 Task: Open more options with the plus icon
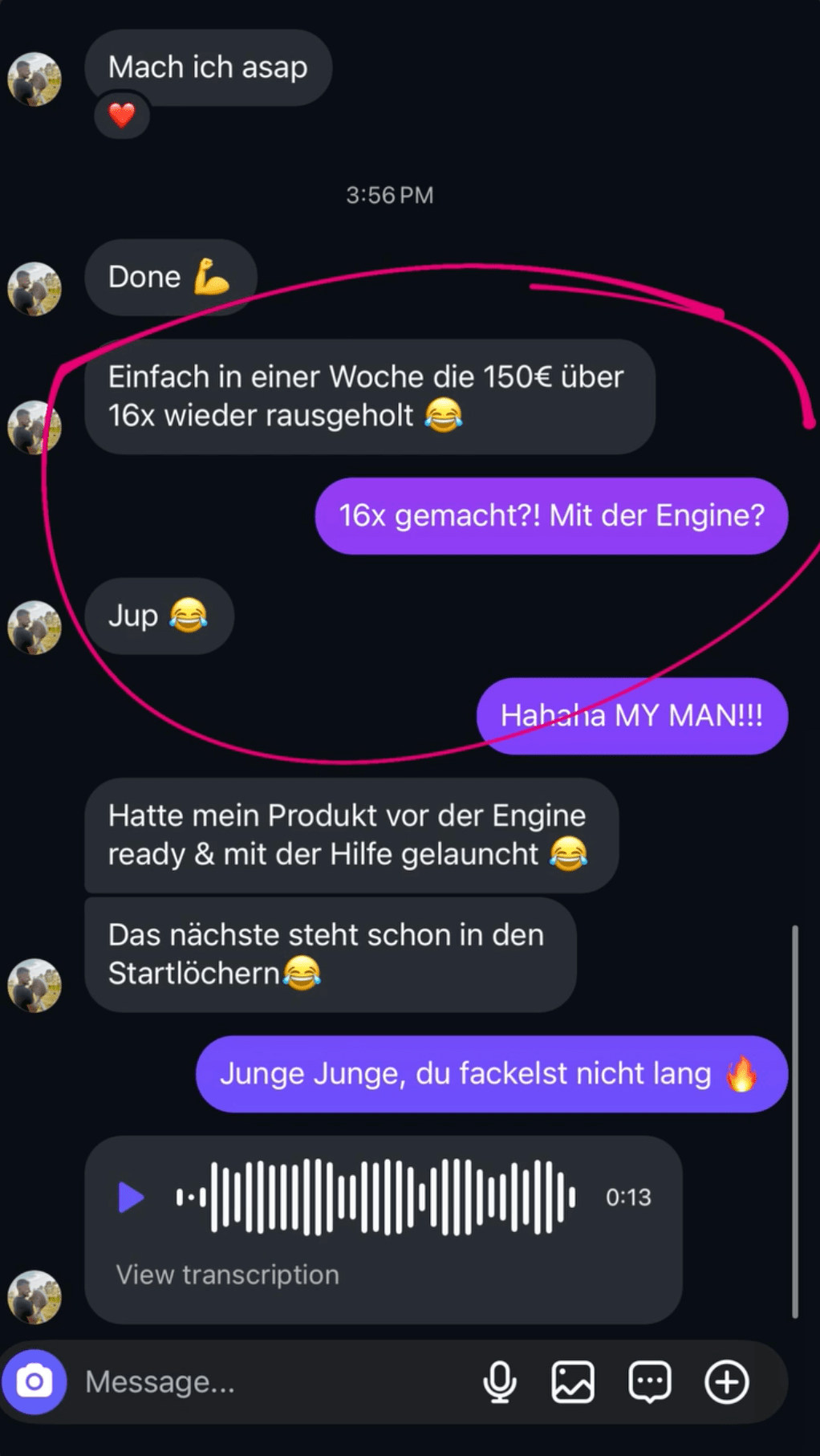tap(726, 1382)
